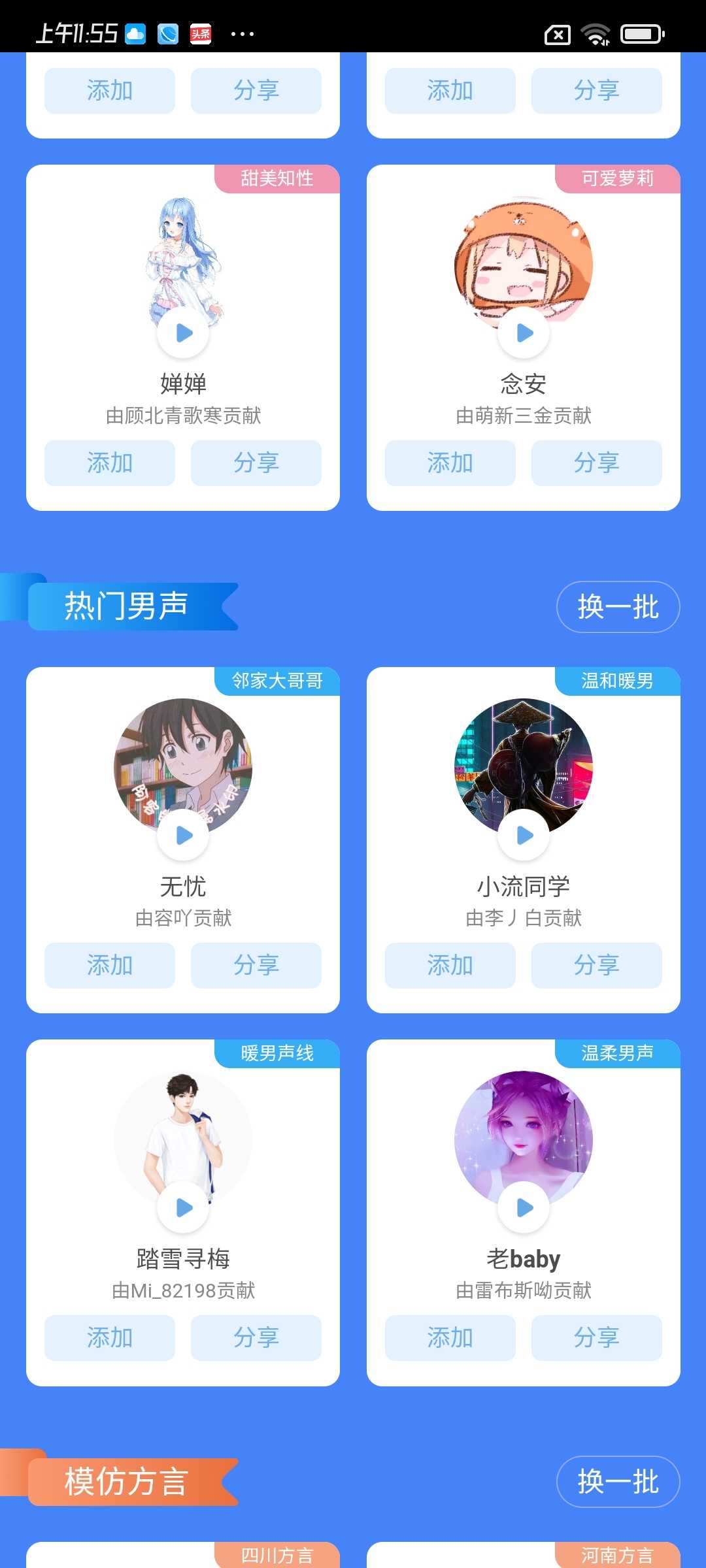Add the 老baby voice
Viewport: 706px width, 1568px height.
(450, 1338)
